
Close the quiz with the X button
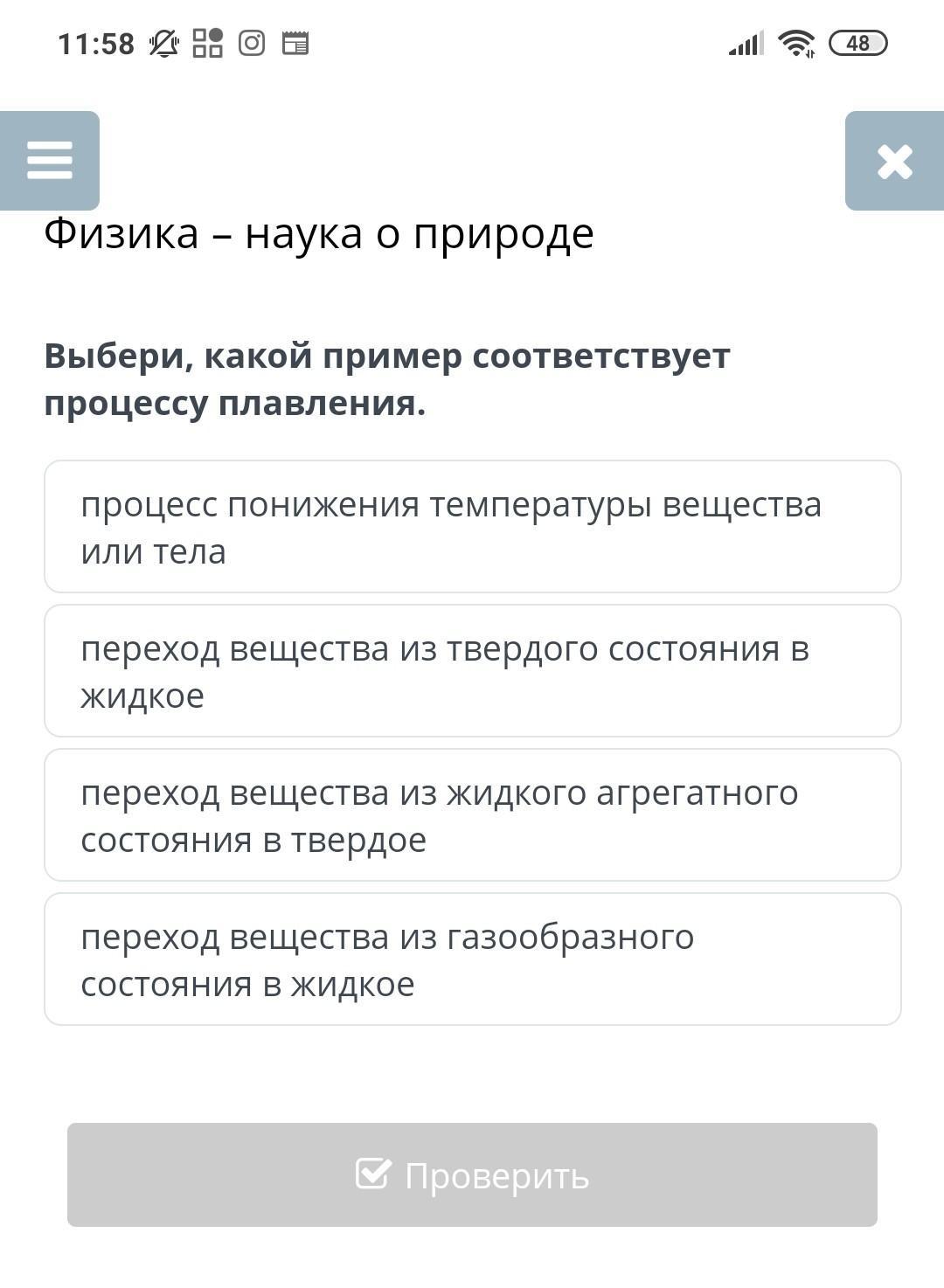[894, 161]
